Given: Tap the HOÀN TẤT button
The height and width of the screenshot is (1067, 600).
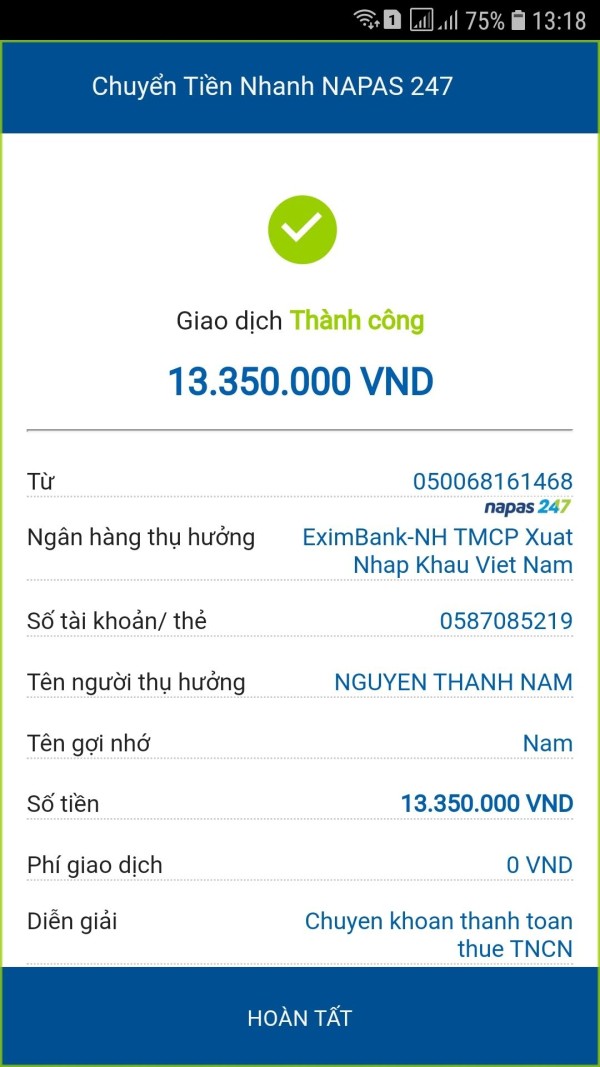Looking at the screenshot, I should (300, 1017).
